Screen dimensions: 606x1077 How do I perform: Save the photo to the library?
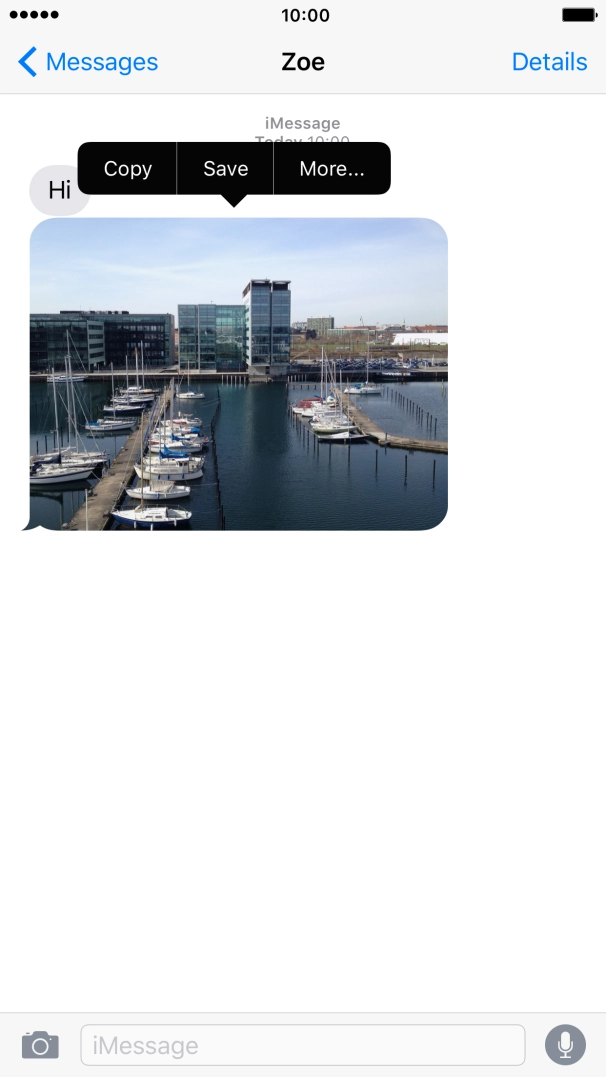coord(225,169)
